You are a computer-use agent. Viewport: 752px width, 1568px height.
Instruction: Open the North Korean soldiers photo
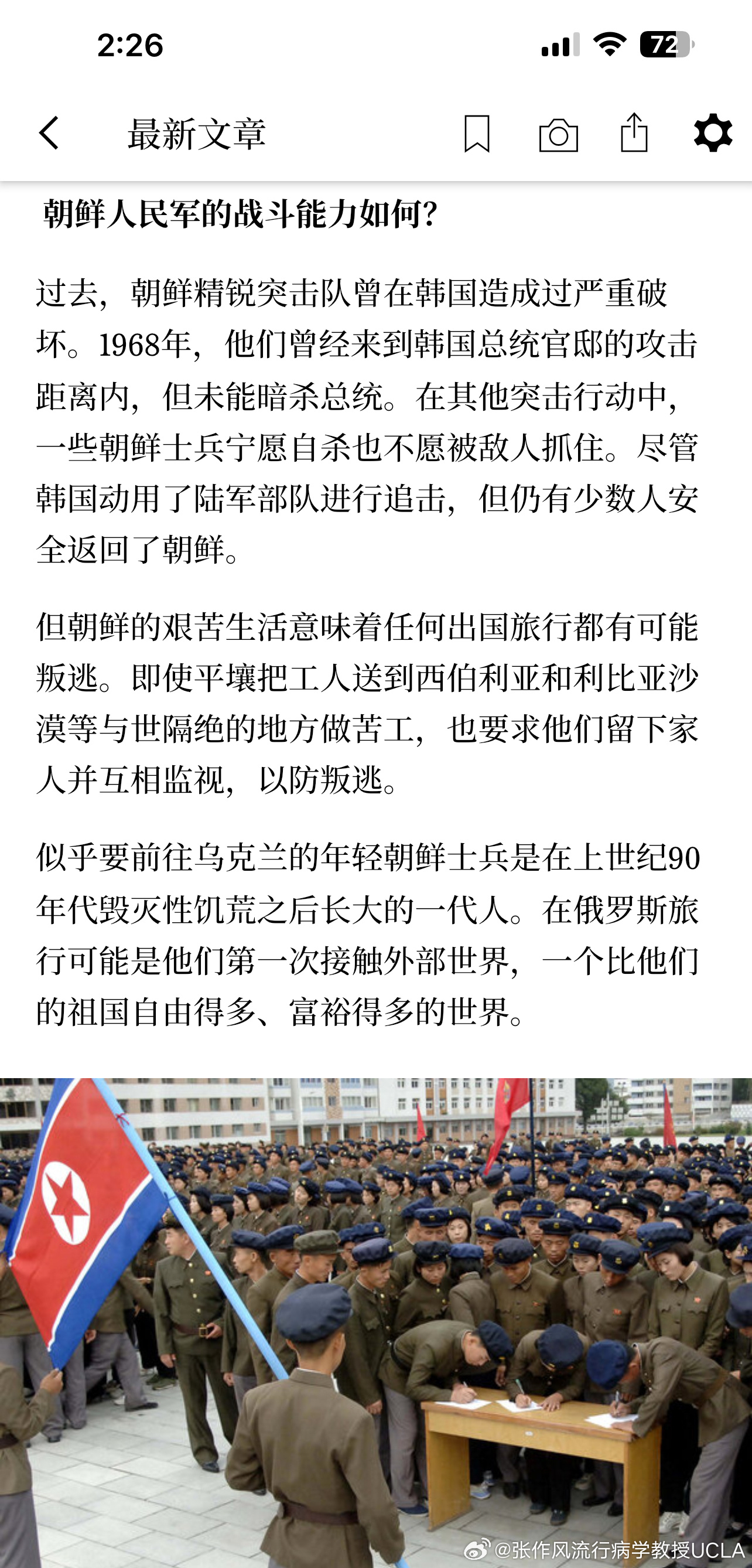(x=376, y=1322)
